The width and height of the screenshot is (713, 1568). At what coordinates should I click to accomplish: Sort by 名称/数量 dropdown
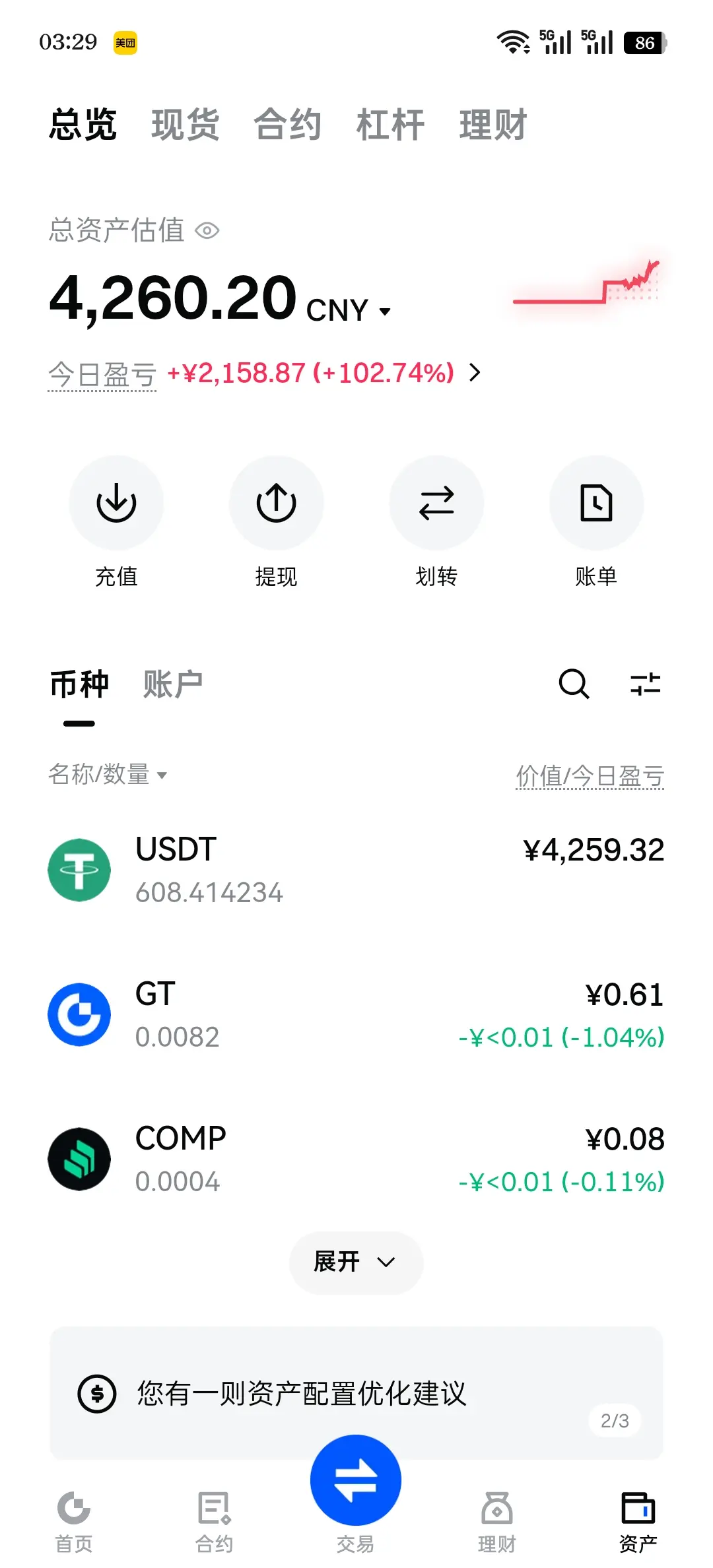click(x=108, y=775)
